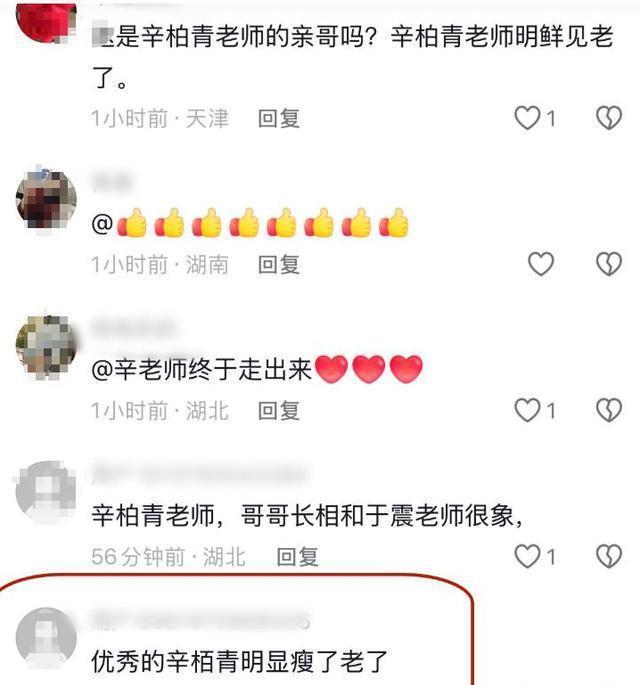This screenshot has height=685, width=640.
Task: Like the 辛老师终于走出来 comment
Action: tap(528, 410)
